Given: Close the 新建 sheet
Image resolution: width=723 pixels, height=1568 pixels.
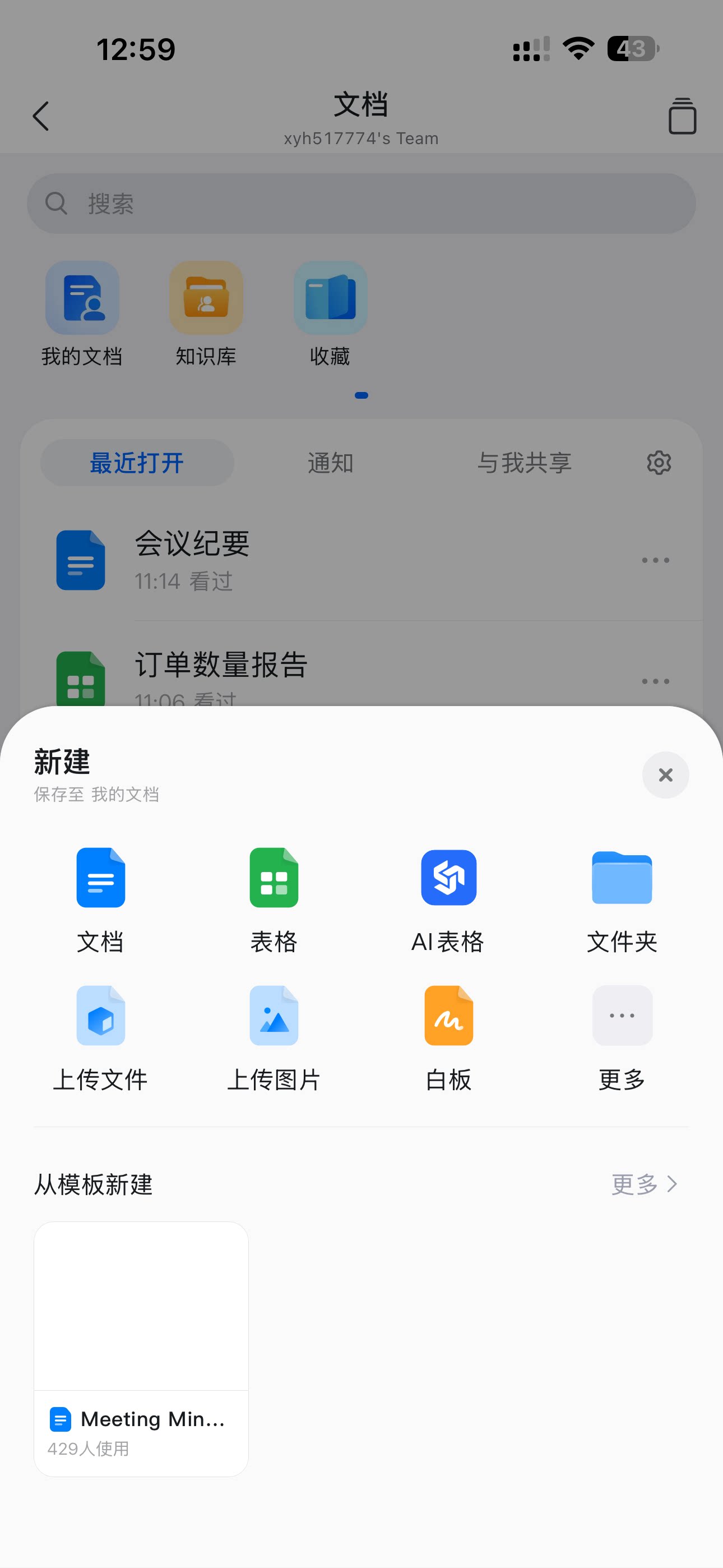Looking at the screenshot, I should coord(665,775).
